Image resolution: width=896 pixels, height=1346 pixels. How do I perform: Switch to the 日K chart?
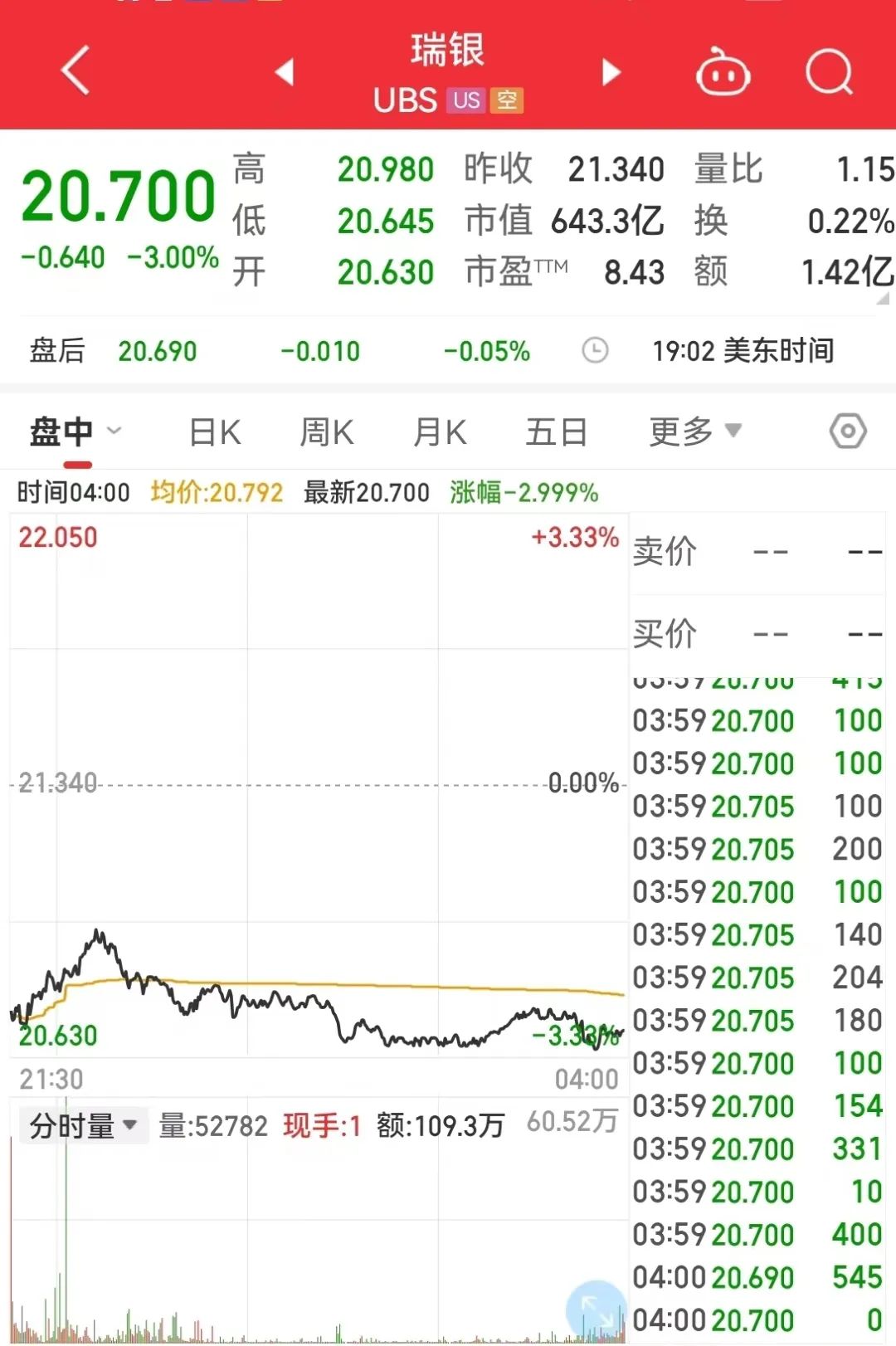click(x=215, y=432)
